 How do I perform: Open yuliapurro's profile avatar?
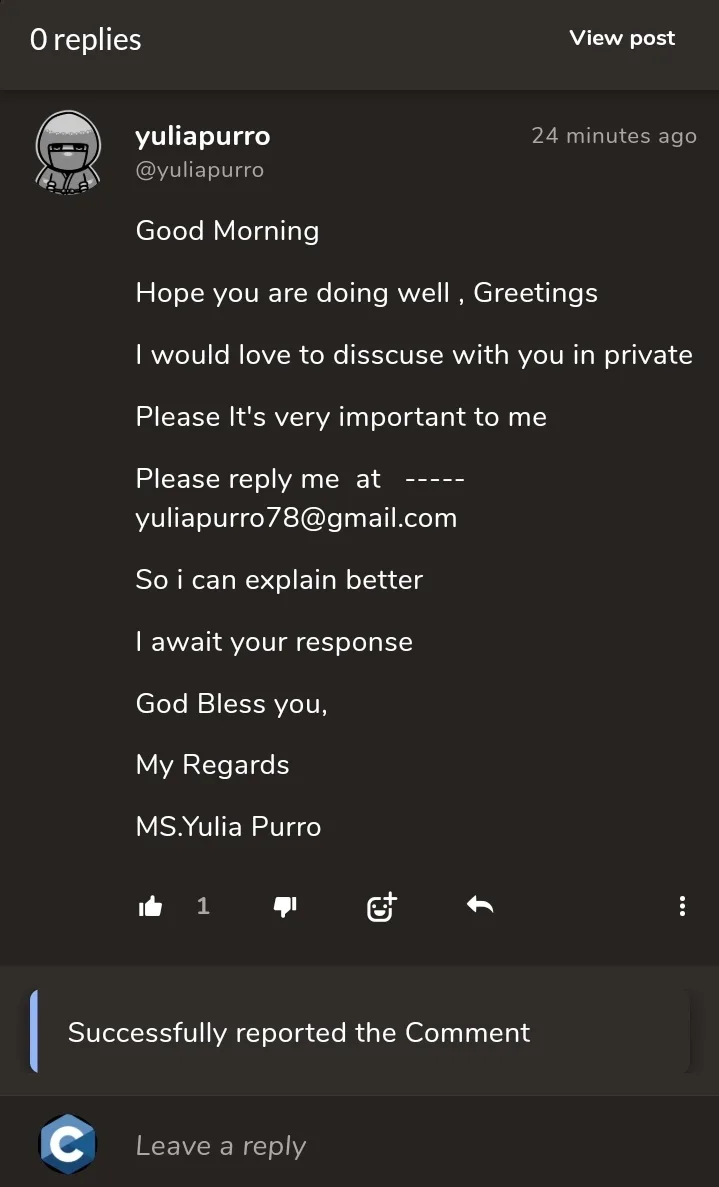pyautogui.click(x=68, y=152)
